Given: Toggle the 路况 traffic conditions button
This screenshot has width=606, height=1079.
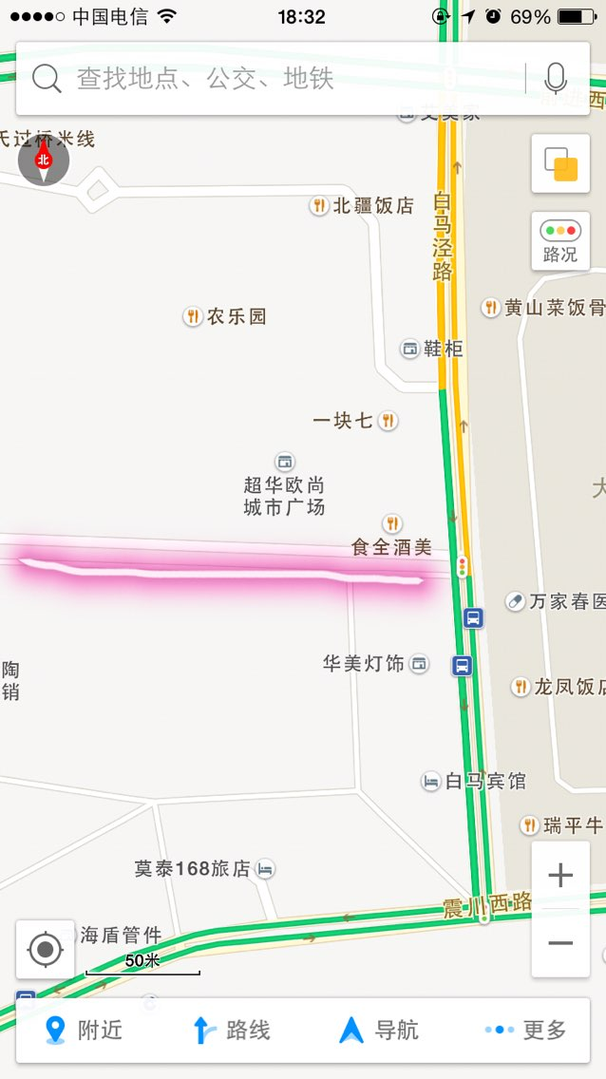Looking at the screenshot, I should [561, 241].
